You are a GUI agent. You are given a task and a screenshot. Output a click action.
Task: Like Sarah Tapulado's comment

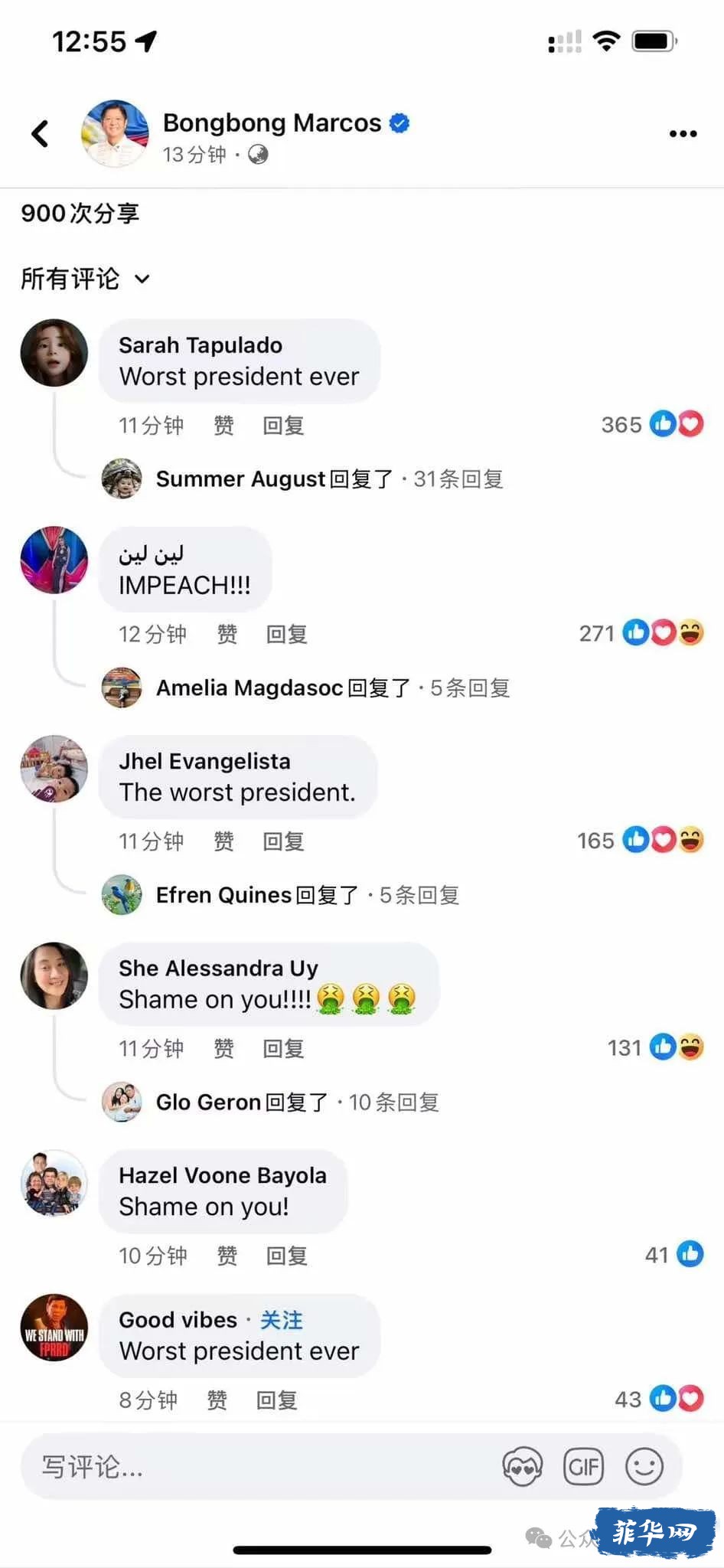[x=223, y=425]
